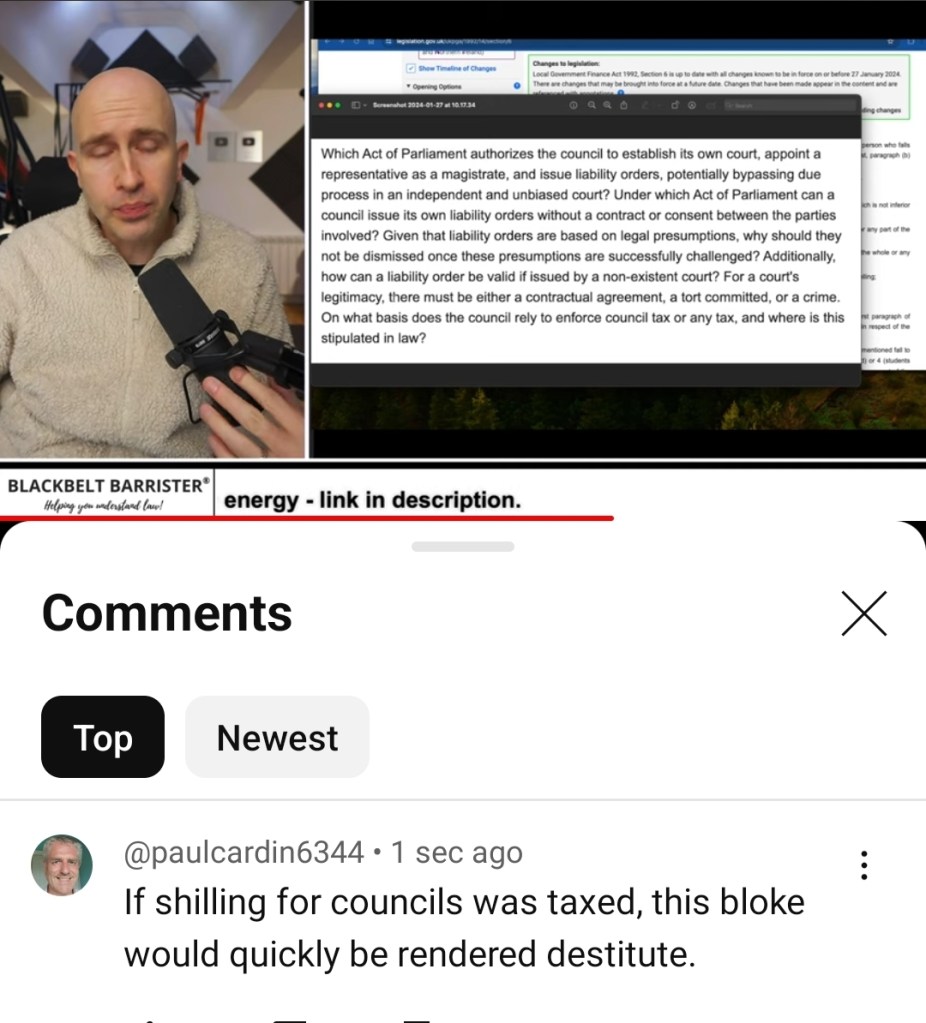Switch to Top comments sorting
This screenshot has width=926, height=1023.
pos(102,737)
